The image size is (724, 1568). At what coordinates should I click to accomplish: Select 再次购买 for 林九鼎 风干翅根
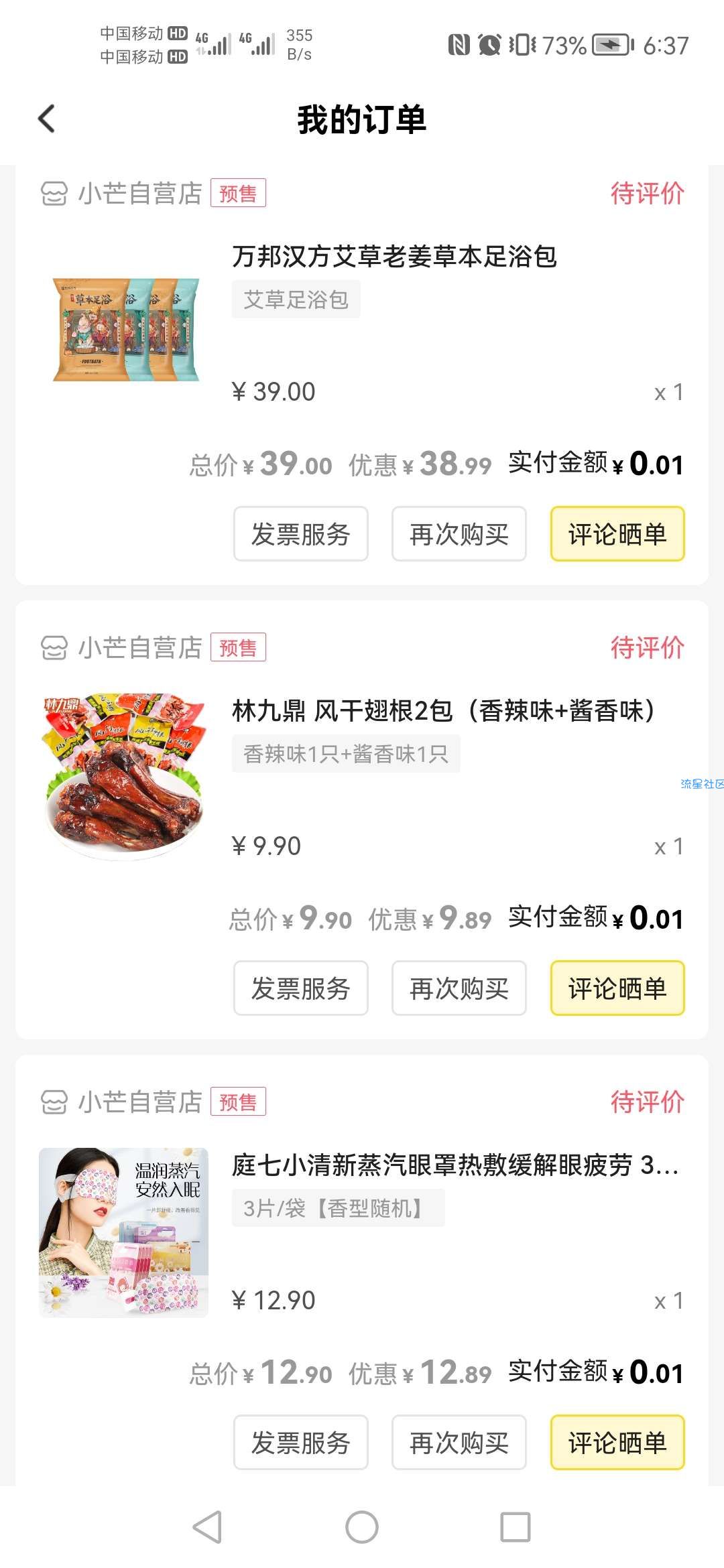(459, 988)
